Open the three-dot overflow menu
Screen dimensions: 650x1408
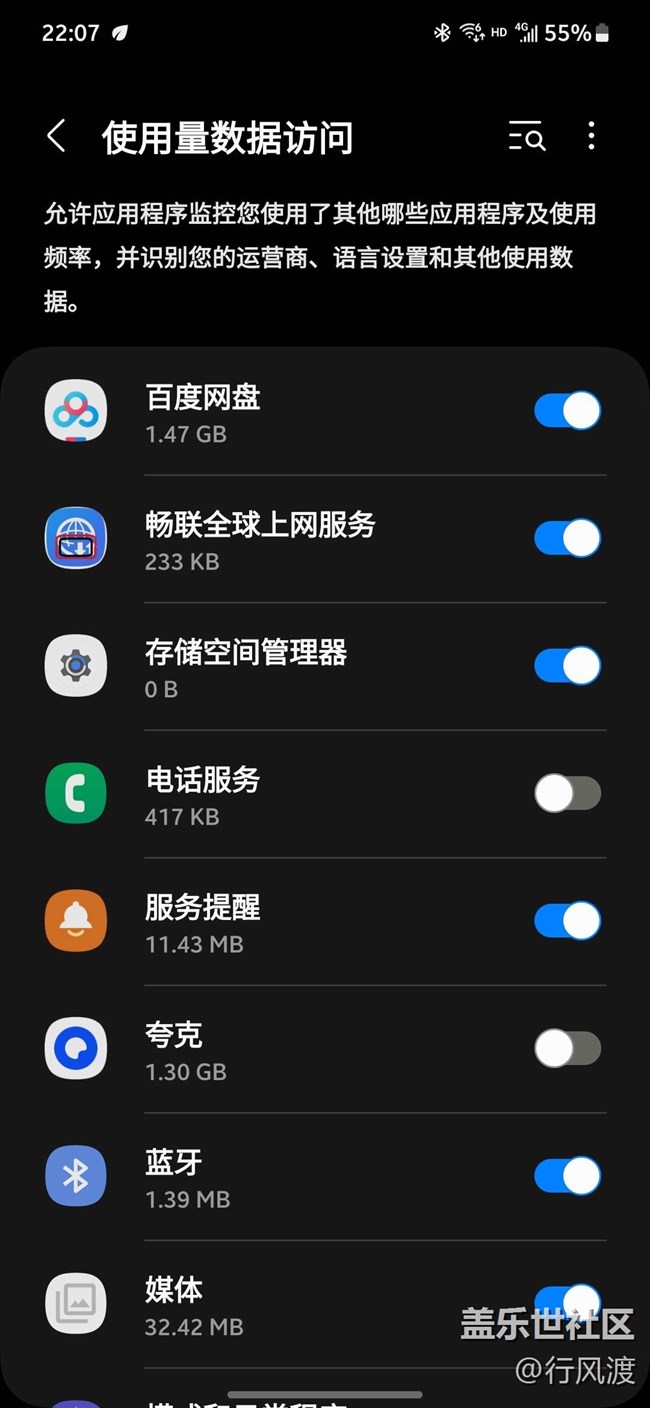(591, 137)
